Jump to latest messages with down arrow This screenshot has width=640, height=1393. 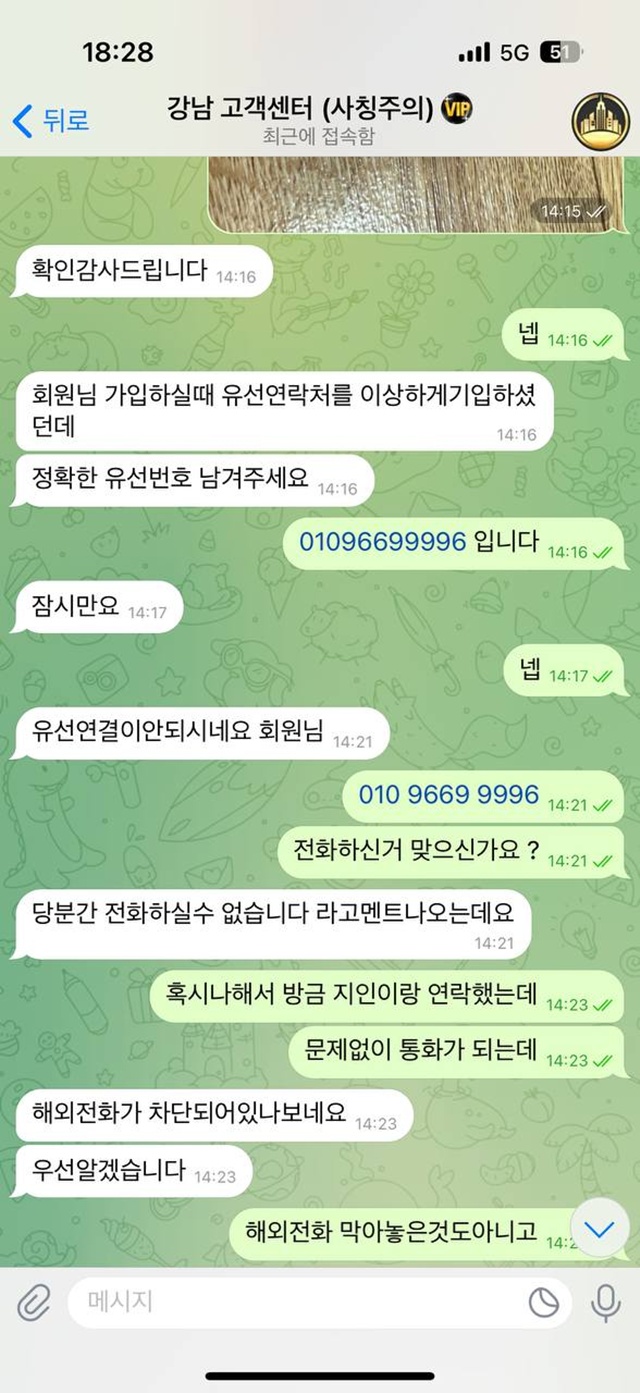600,1230
